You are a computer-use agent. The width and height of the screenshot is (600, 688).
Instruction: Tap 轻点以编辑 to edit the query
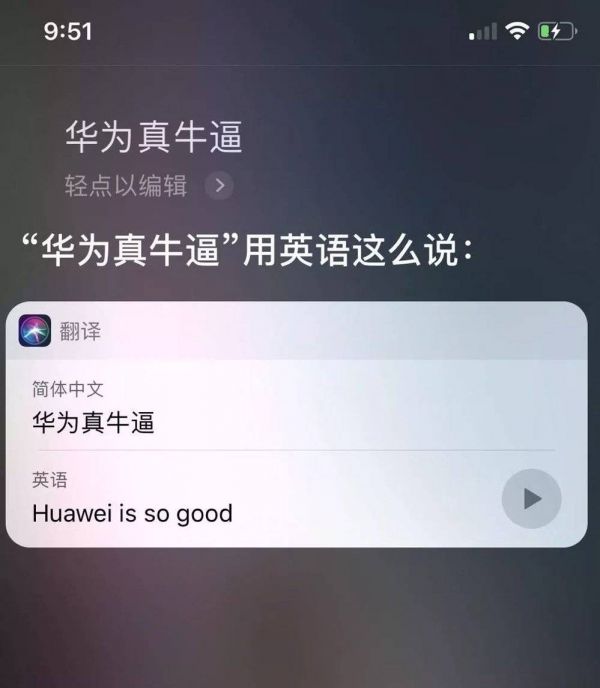127,186
